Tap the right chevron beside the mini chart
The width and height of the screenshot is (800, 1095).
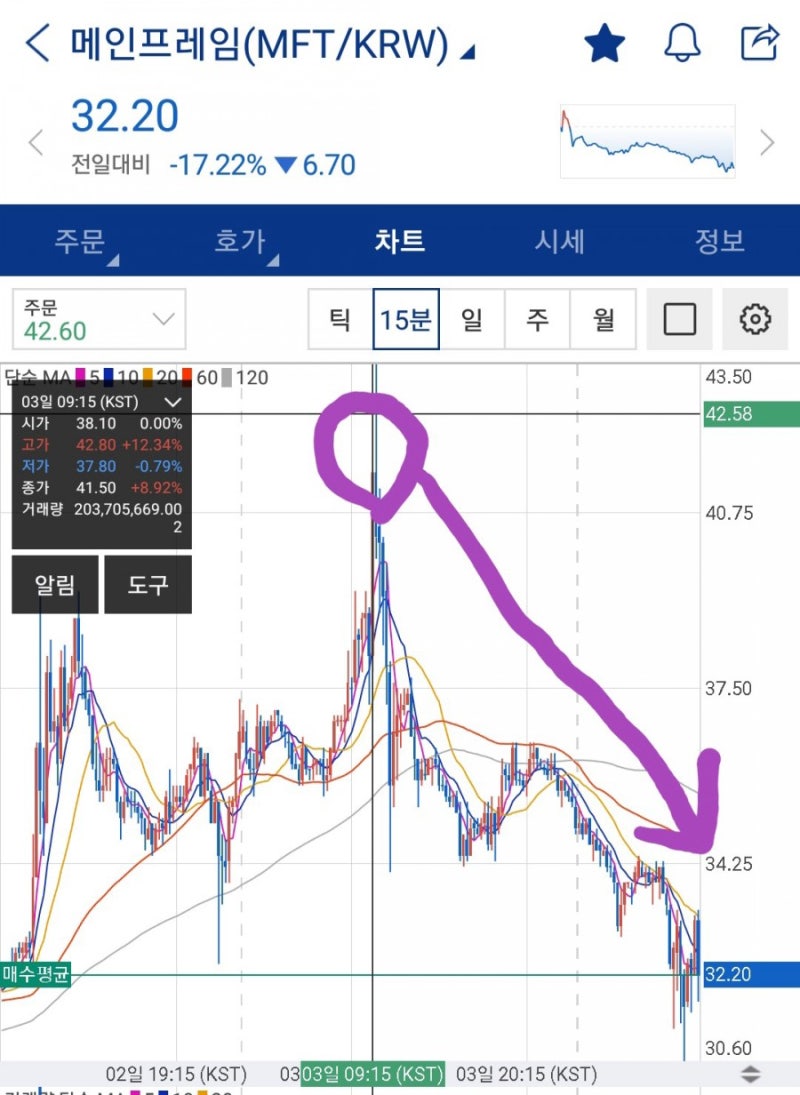(768, 143)
